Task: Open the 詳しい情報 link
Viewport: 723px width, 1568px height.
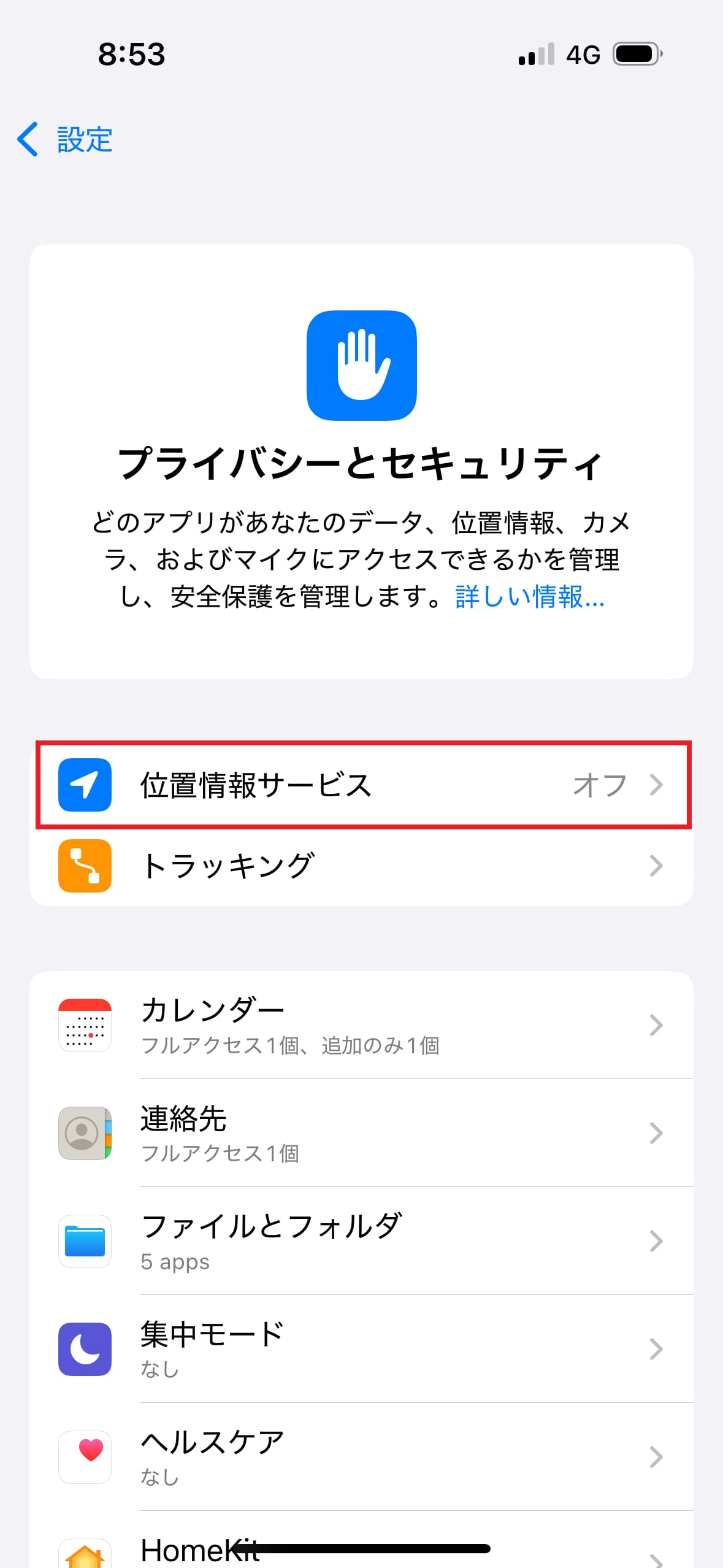Action: 530,596
